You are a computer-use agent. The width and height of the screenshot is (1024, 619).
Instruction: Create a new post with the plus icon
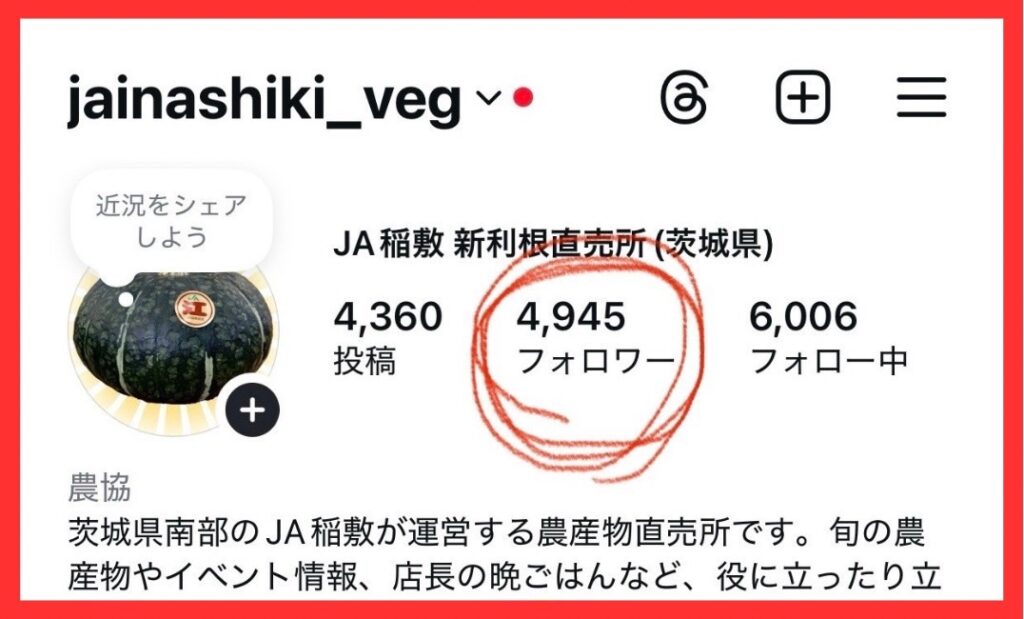point(804,98)
